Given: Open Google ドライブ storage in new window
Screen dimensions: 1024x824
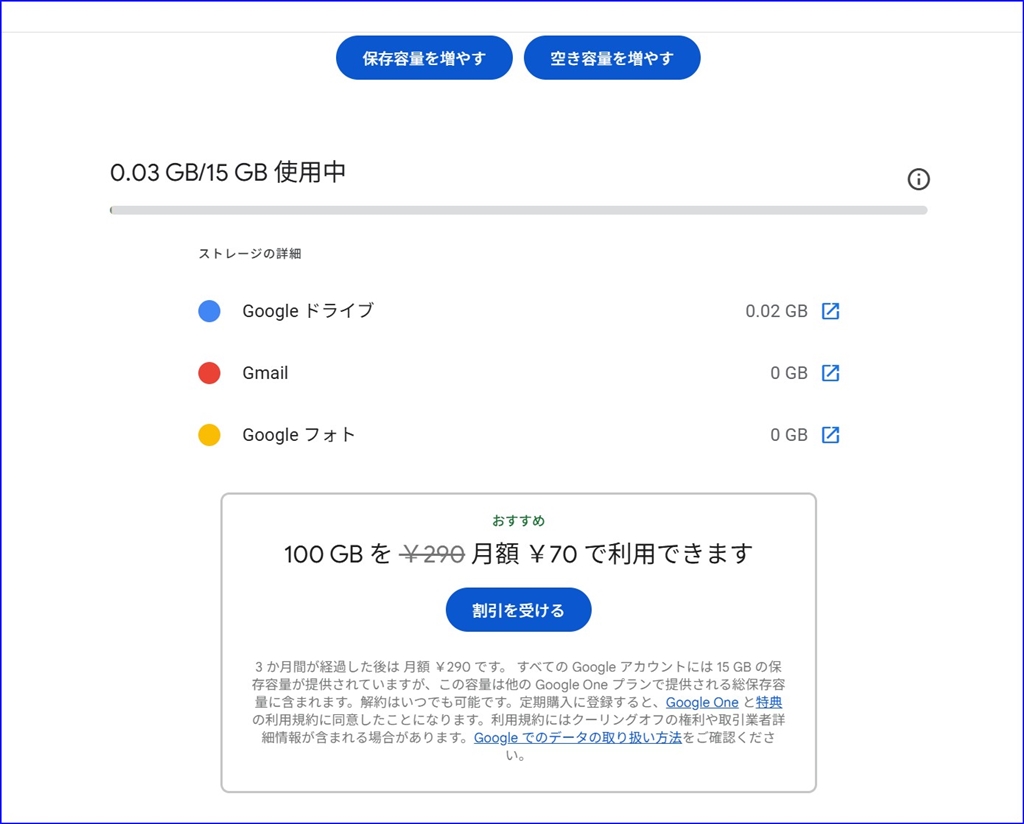Looking at the screenshot, I should coord(830,311).
